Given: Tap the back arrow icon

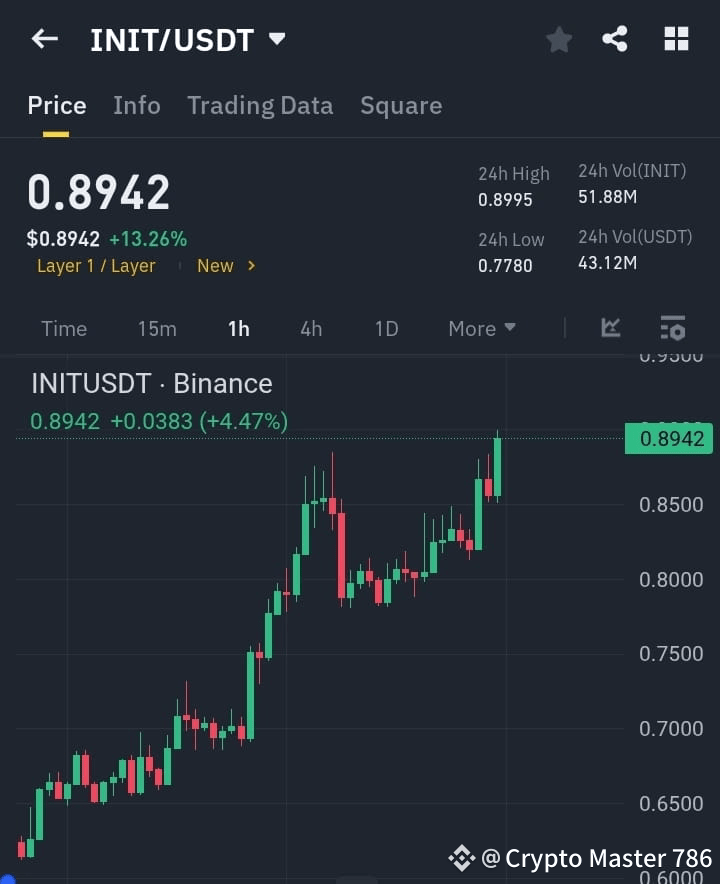Looking at the screenshot, I should [44, 39].
